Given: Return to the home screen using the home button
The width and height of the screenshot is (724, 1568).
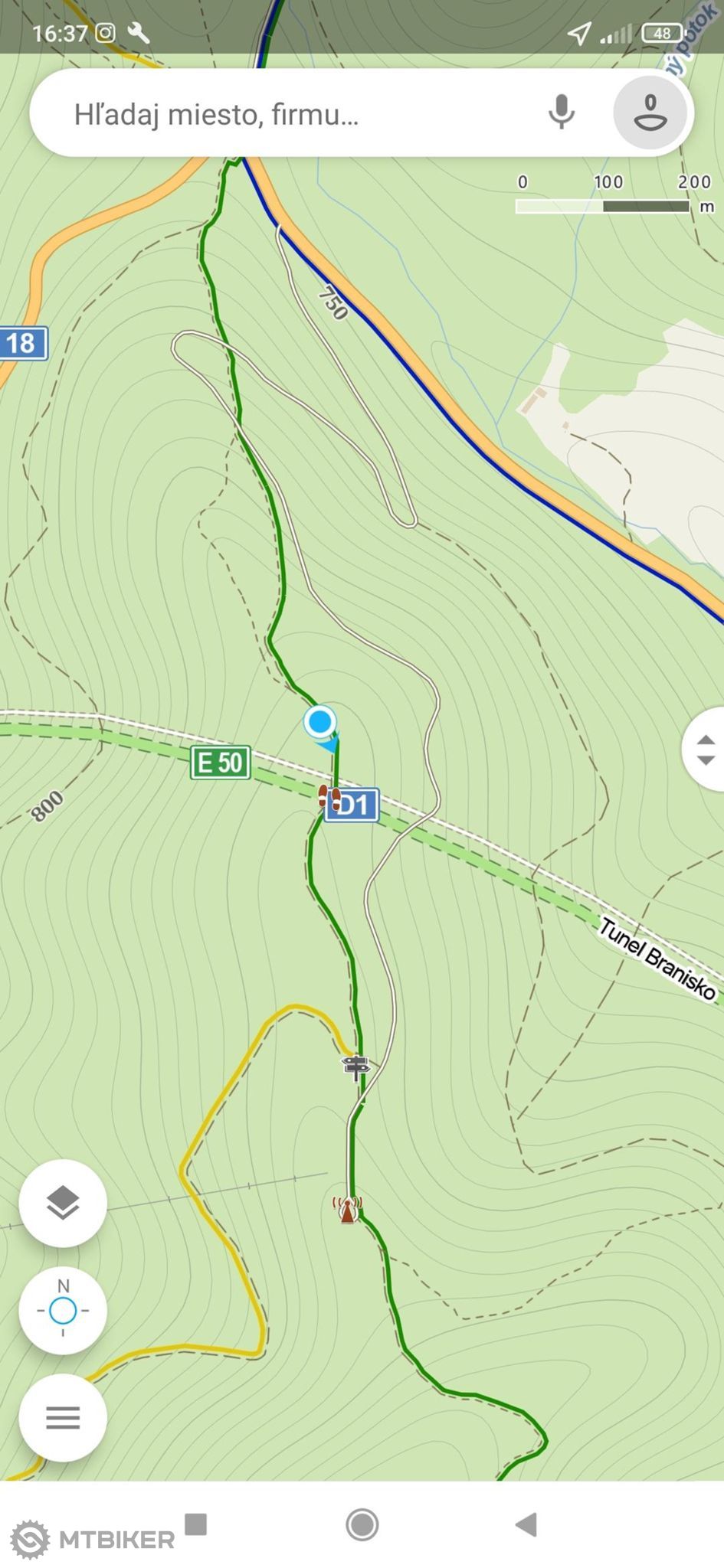Looking at the screenshot, I should tap(362, 1524).
